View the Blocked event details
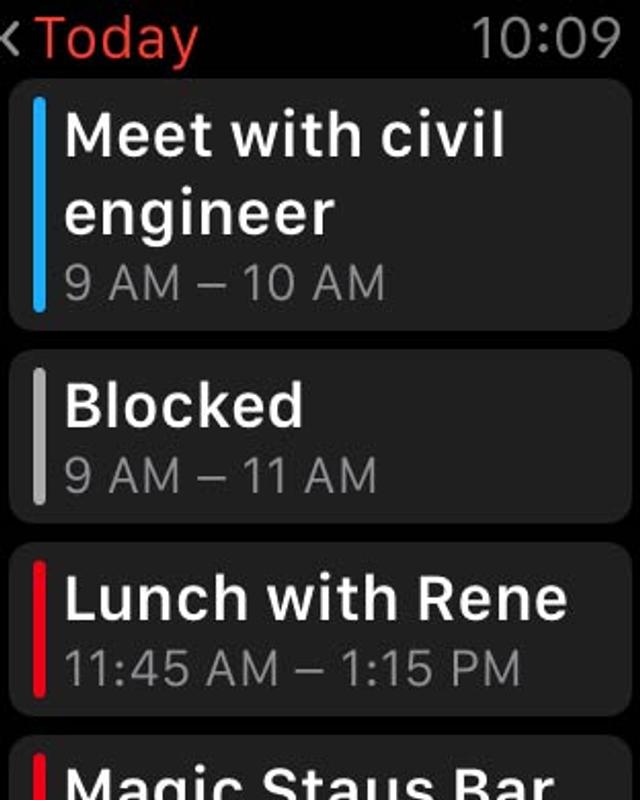This screenshot has height=800, width=640. click(320, 435)
